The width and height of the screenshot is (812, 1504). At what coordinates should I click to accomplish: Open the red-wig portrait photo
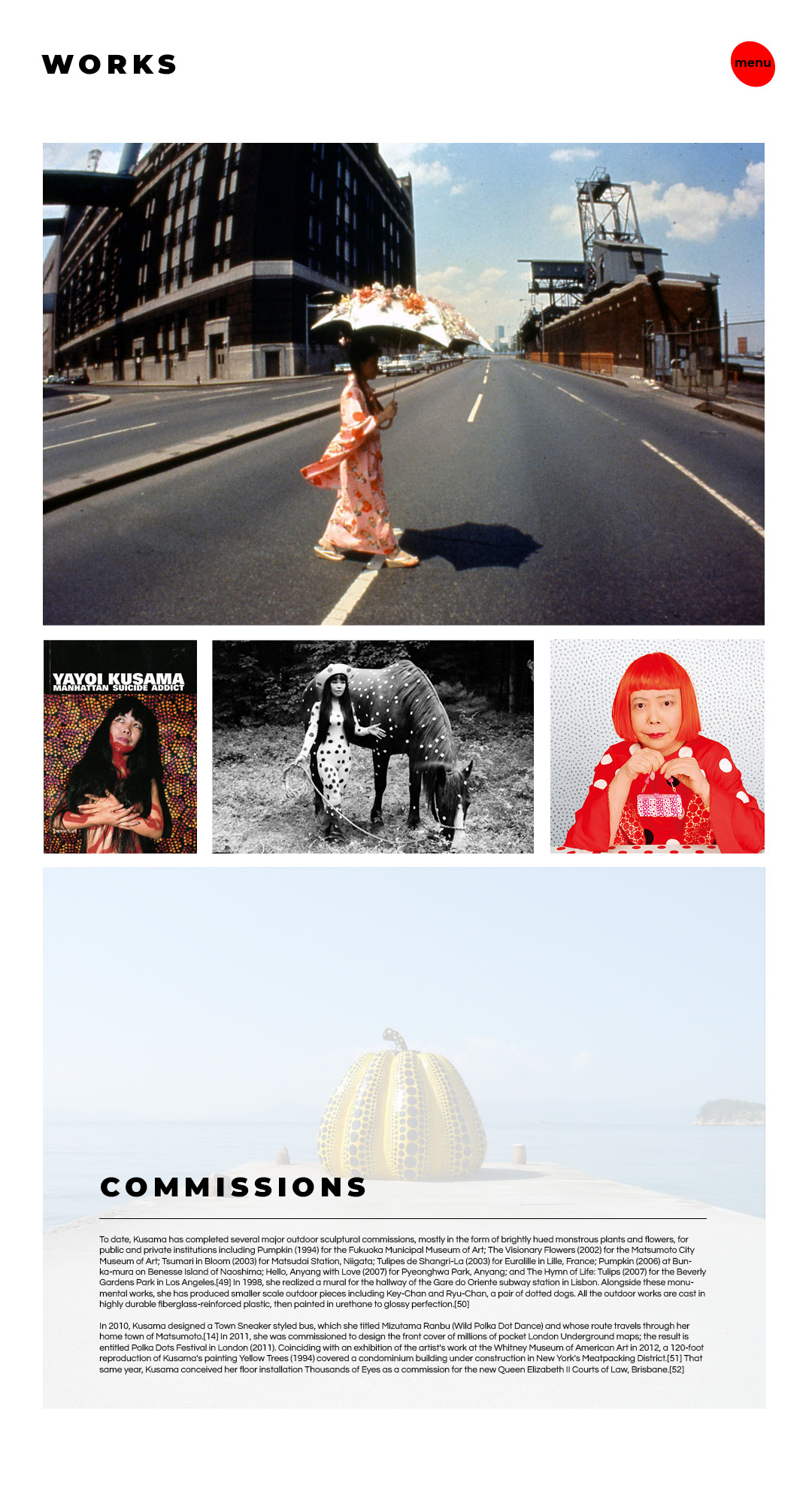[657, 747]
